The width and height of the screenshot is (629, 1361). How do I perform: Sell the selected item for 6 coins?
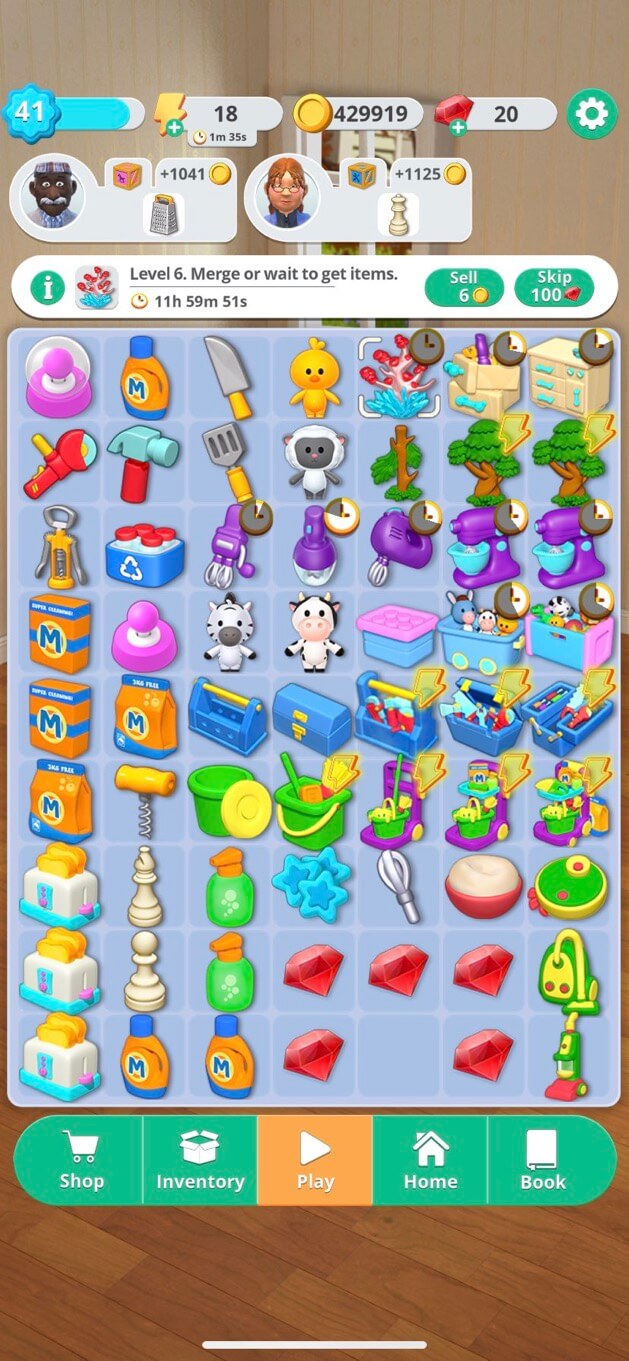pos(463,287)
